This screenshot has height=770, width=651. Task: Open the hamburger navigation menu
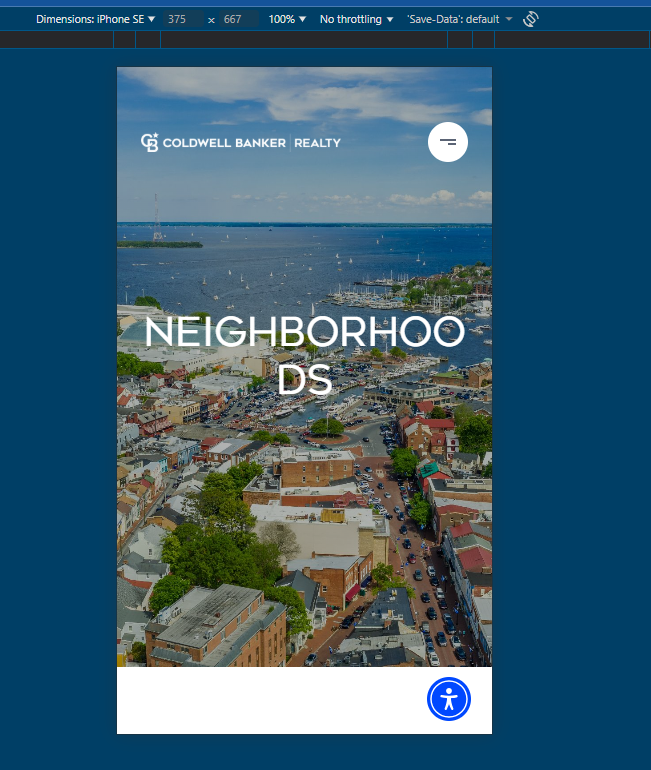(448, 142)
